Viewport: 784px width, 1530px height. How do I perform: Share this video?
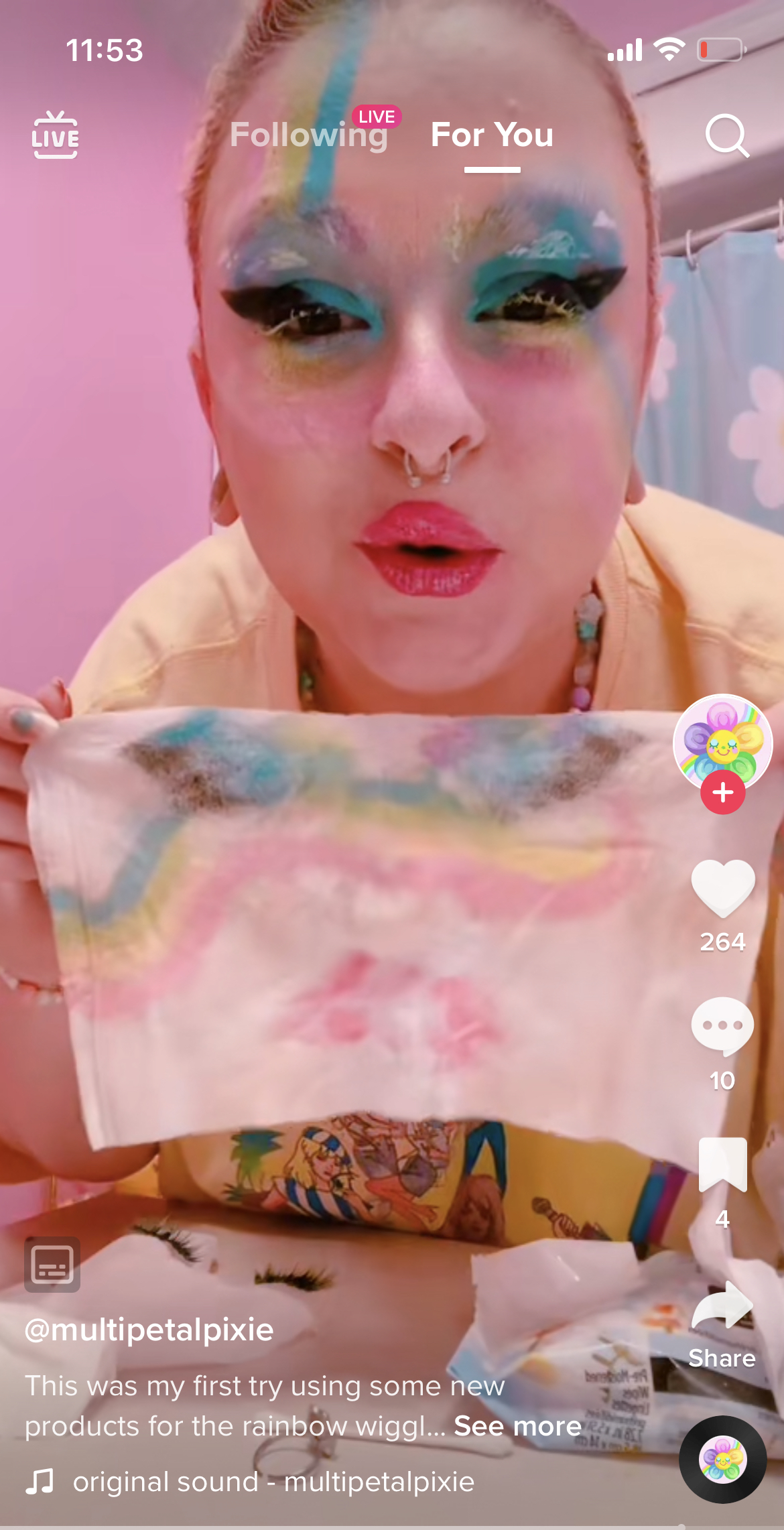coord(722,1307)
